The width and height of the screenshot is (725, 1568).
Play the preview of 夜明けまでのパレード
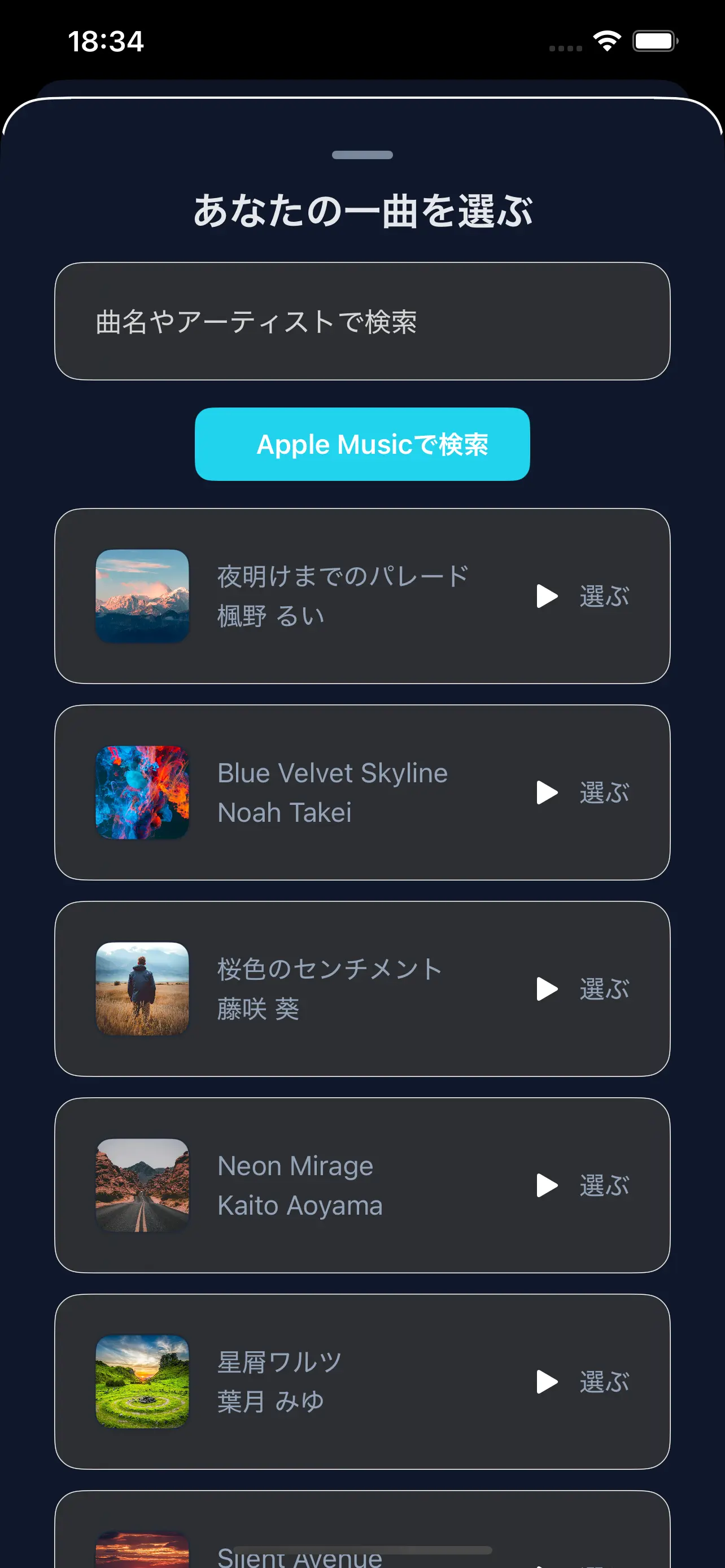click(548, 597)
